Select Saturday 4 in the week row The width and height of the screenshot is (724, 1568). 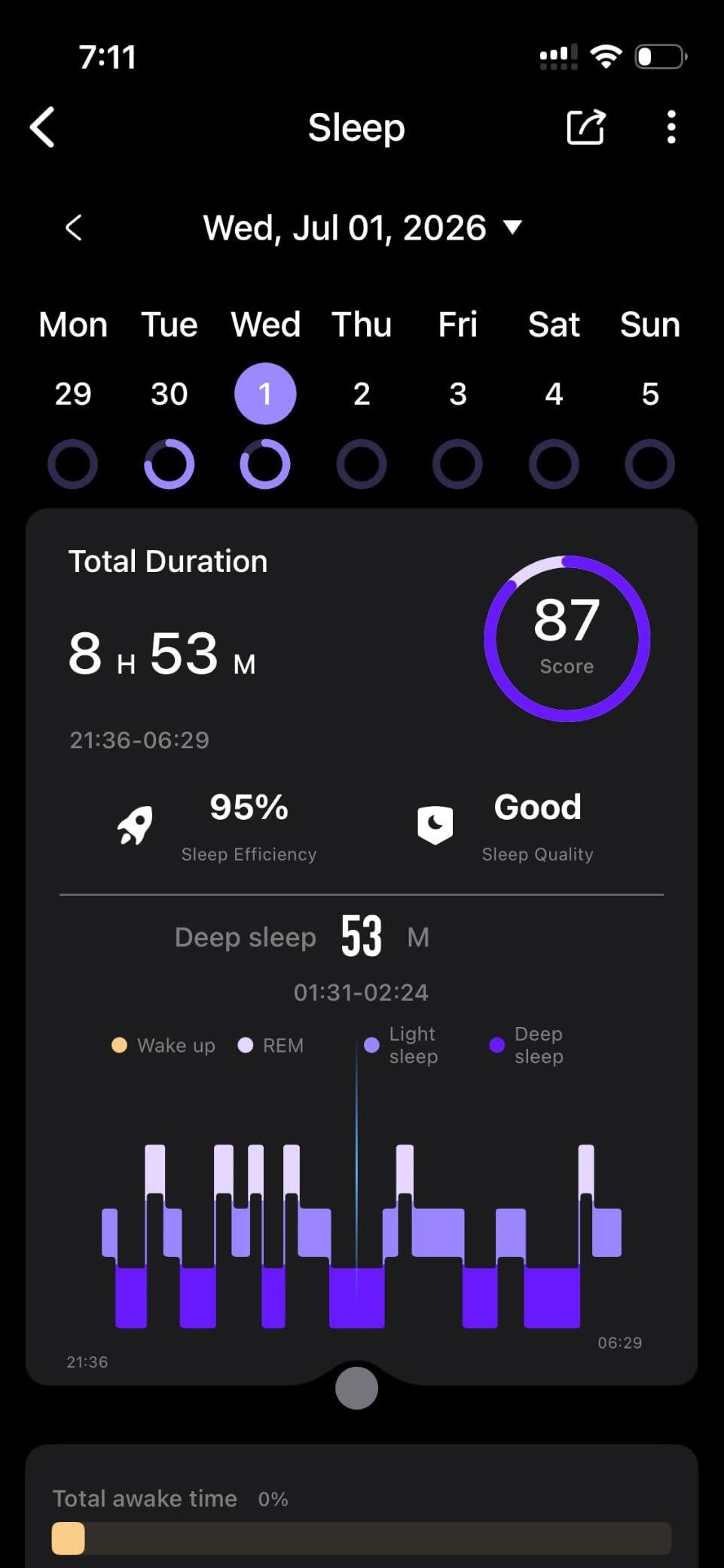[554, 394]
